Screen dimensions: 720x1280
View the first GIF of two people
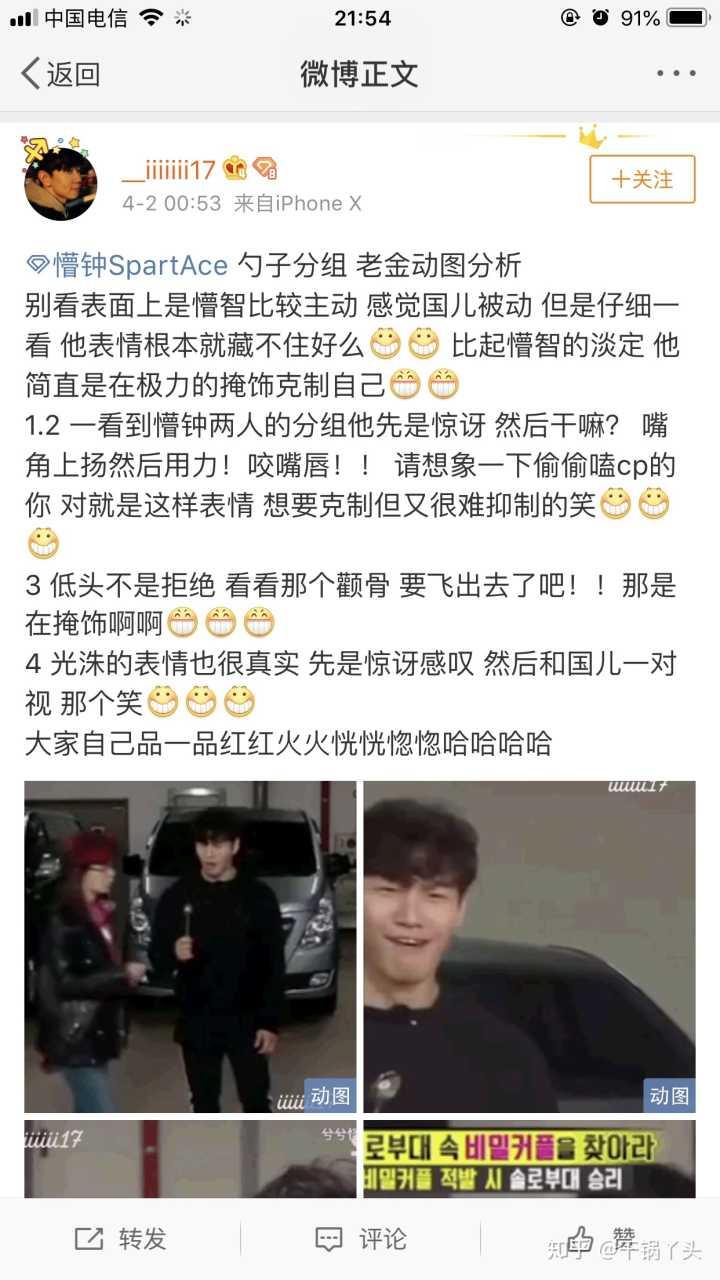coord(190,946)
